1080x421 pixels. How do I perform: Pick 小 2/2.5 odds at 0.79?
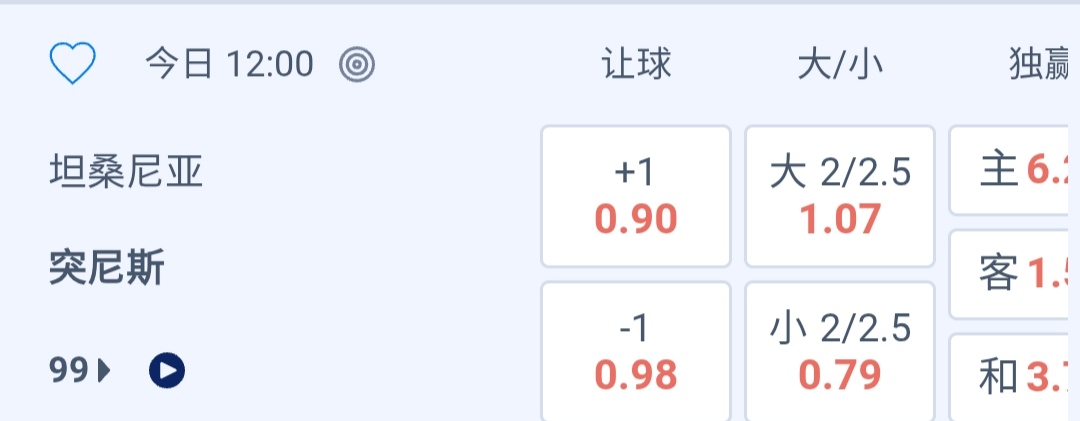(x=840, y=351)
